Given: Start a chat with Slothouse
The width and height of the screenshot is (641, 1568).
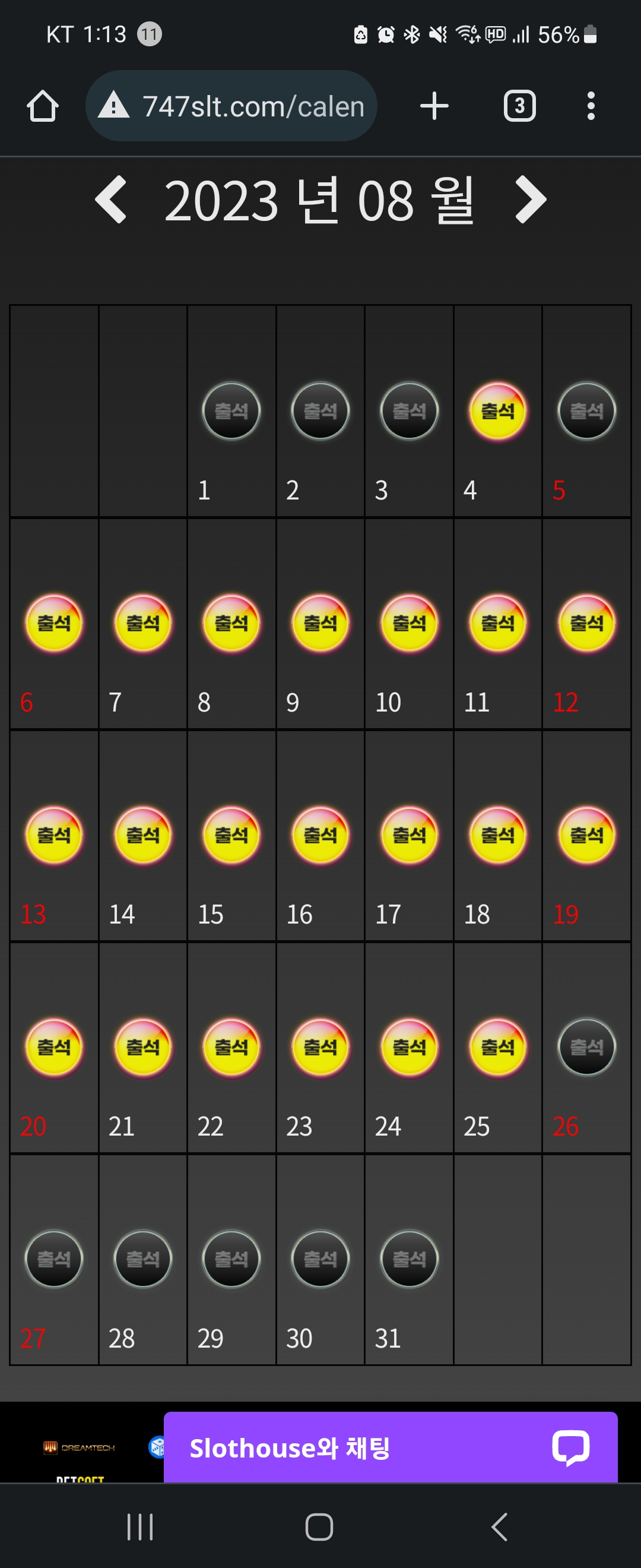Looking at the screenshot, I should pos(391,1447).
